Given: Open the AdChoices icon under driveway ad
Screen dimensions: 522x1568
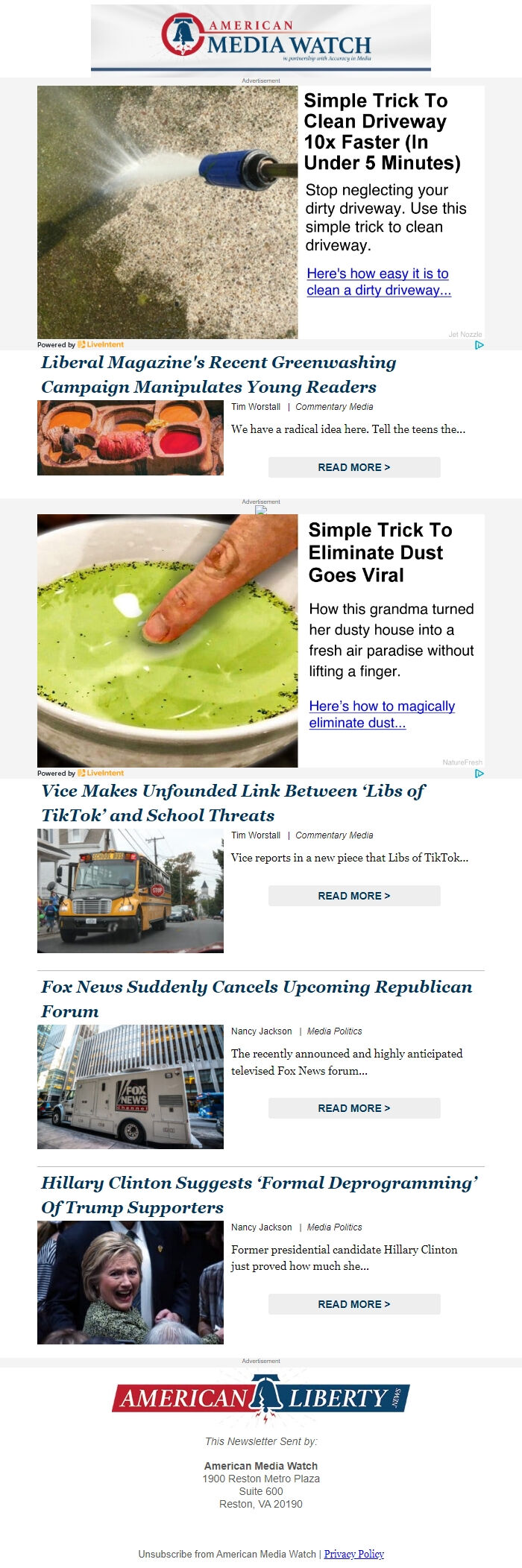Looking at the screenshot, I should (x=479, y=344).
